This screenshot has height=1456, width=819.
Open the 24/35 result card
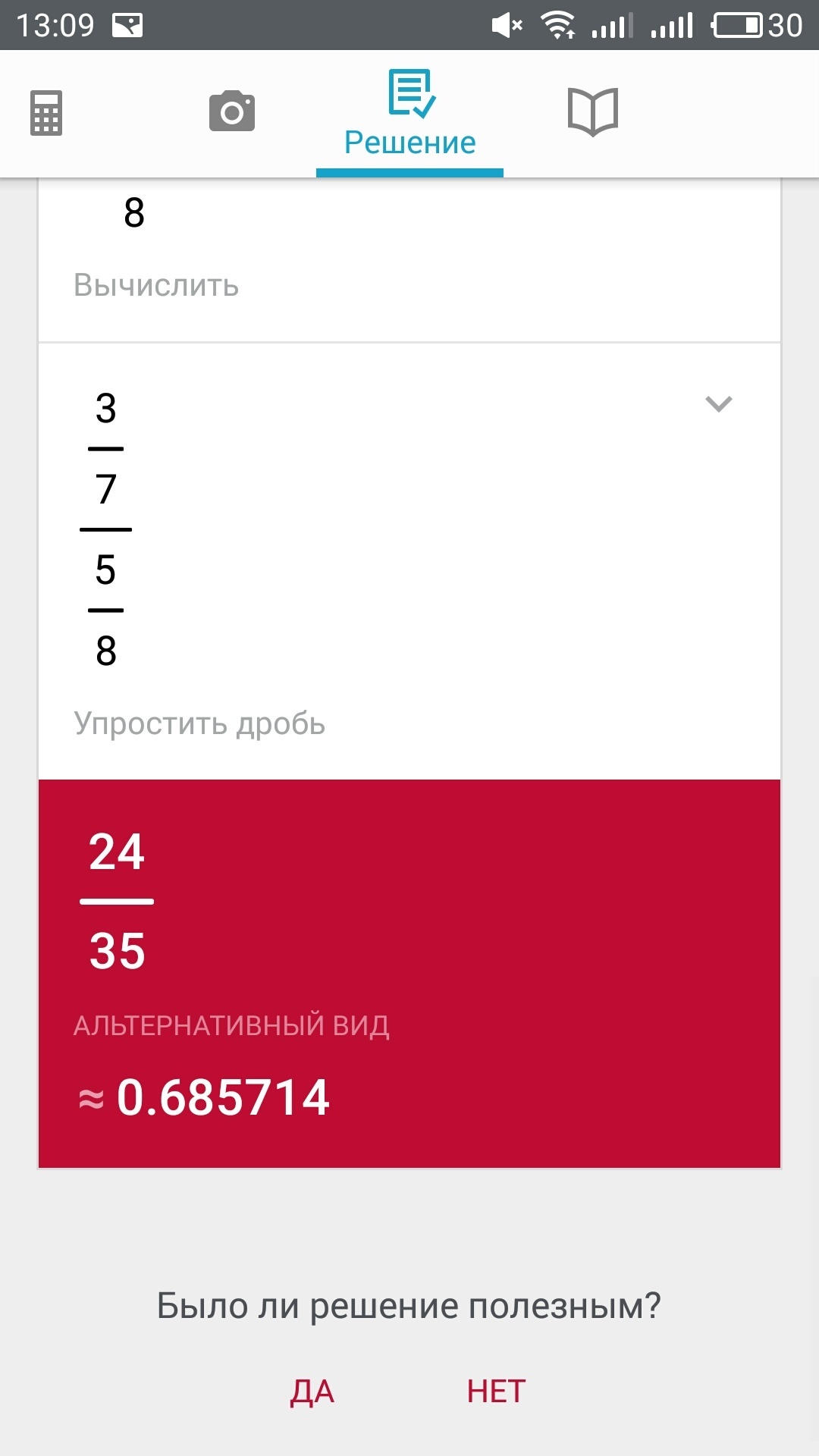click(409, 973)
